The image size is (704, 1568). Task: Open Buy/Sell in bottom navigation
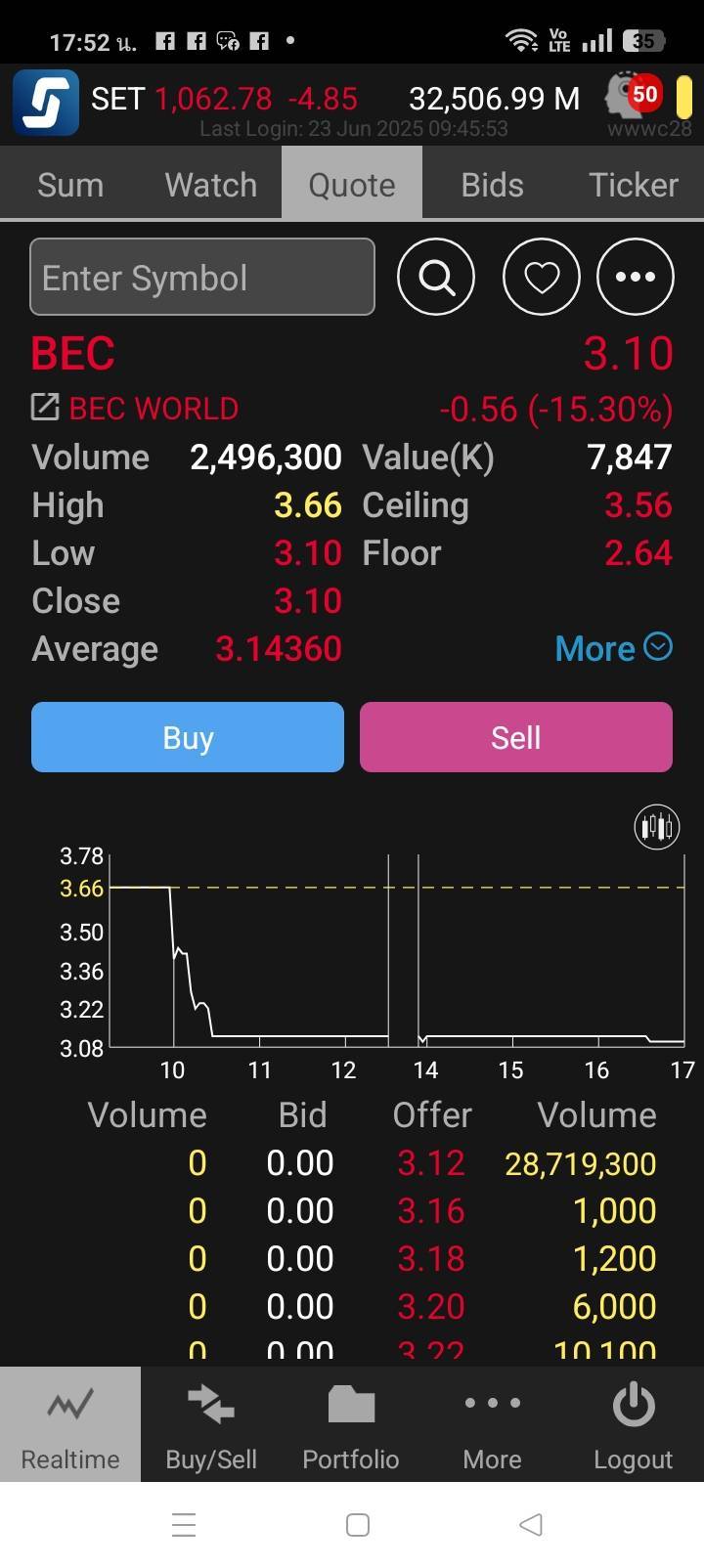pos(211,1425)
